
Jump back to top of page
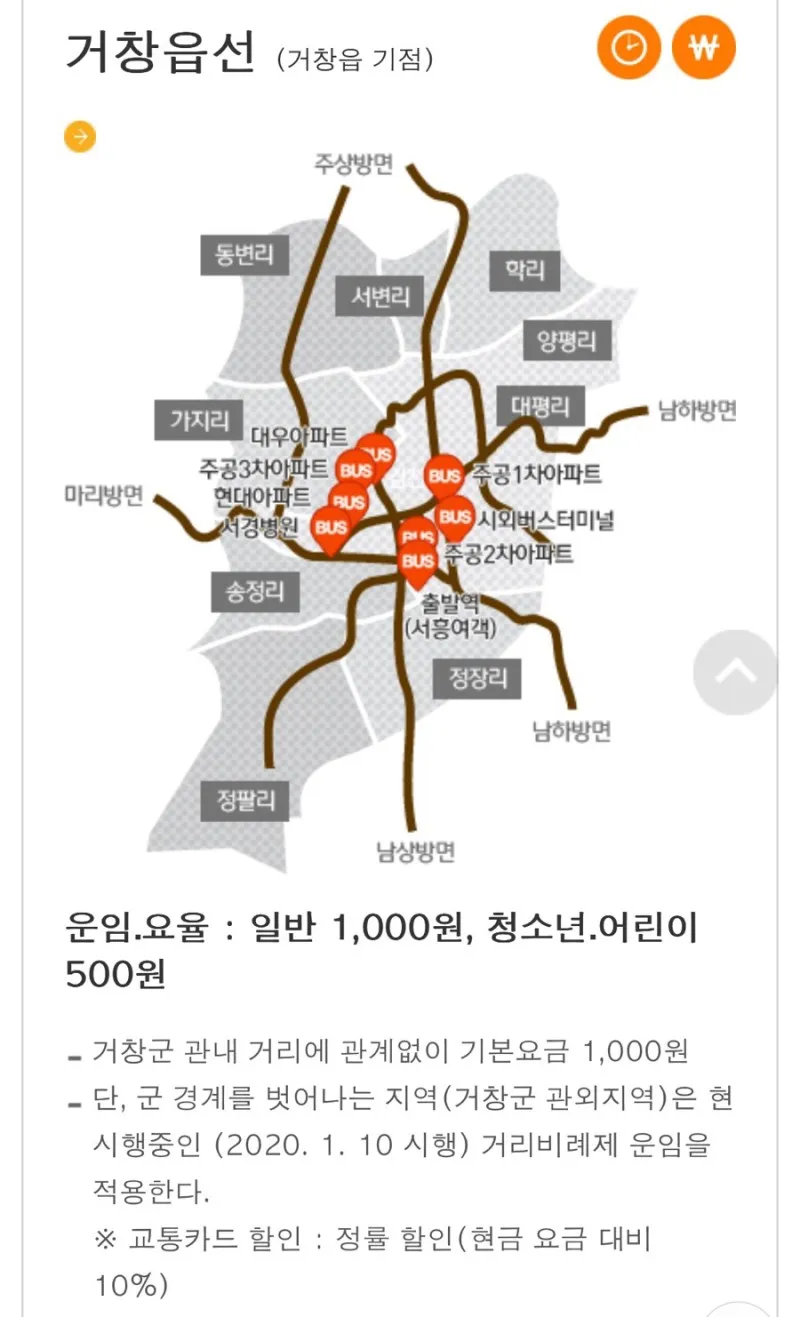coord(736,672)
